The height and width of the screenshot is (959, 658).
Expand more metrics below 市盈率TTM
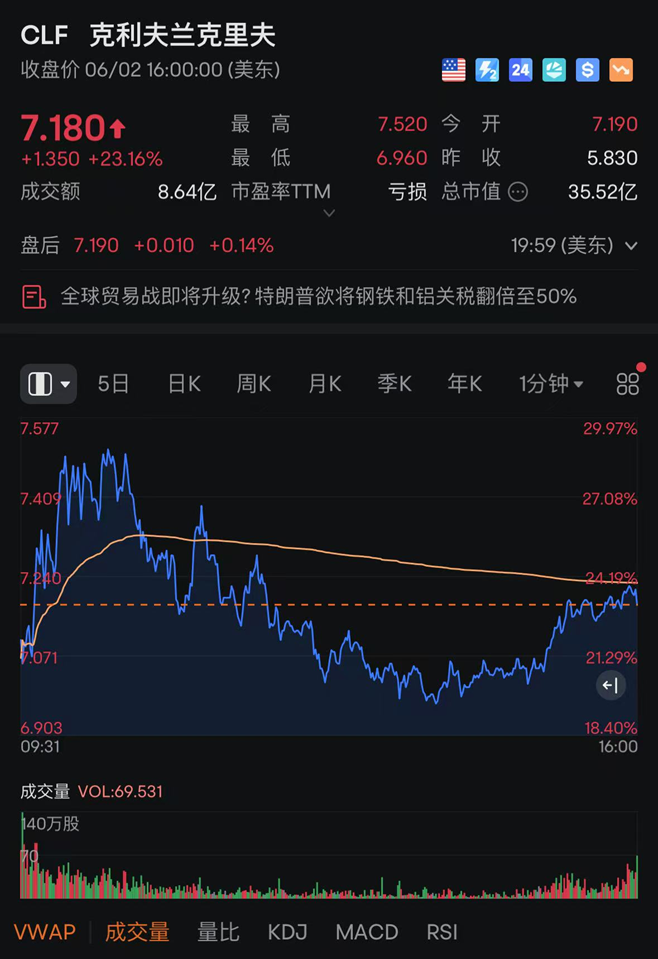click(x=330, y=213)
